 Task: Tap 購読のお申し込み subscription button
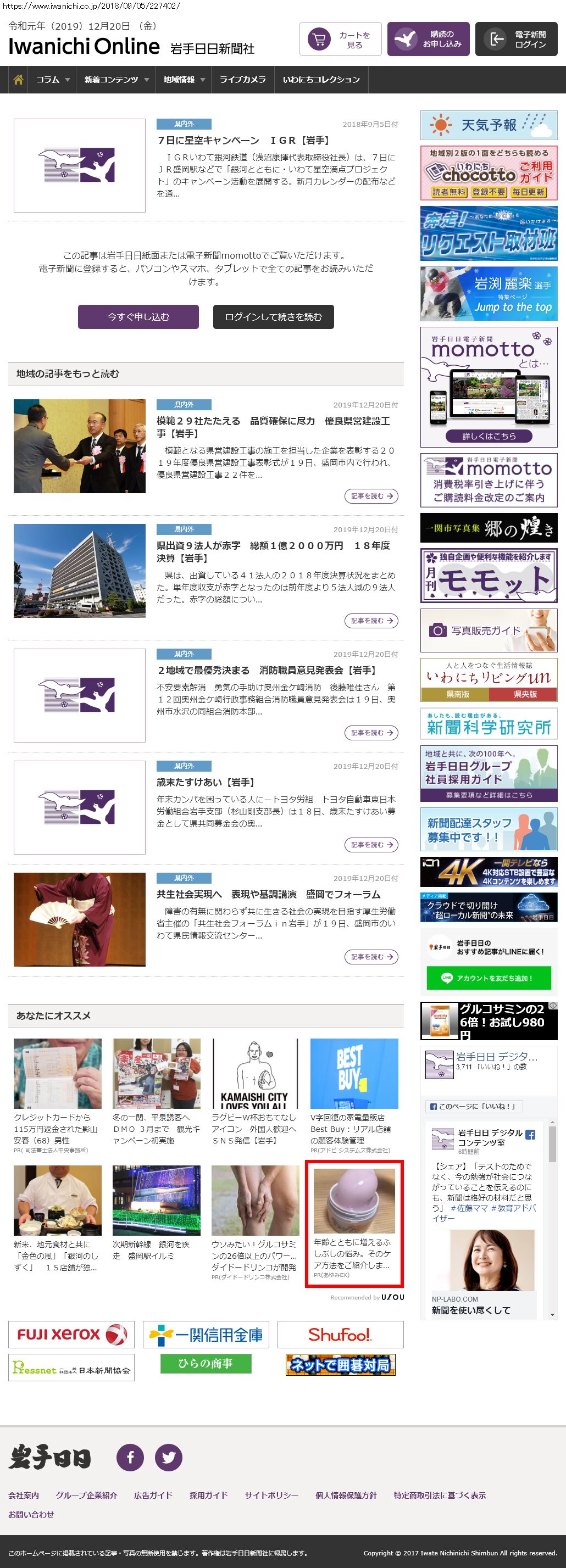[428, 39]
